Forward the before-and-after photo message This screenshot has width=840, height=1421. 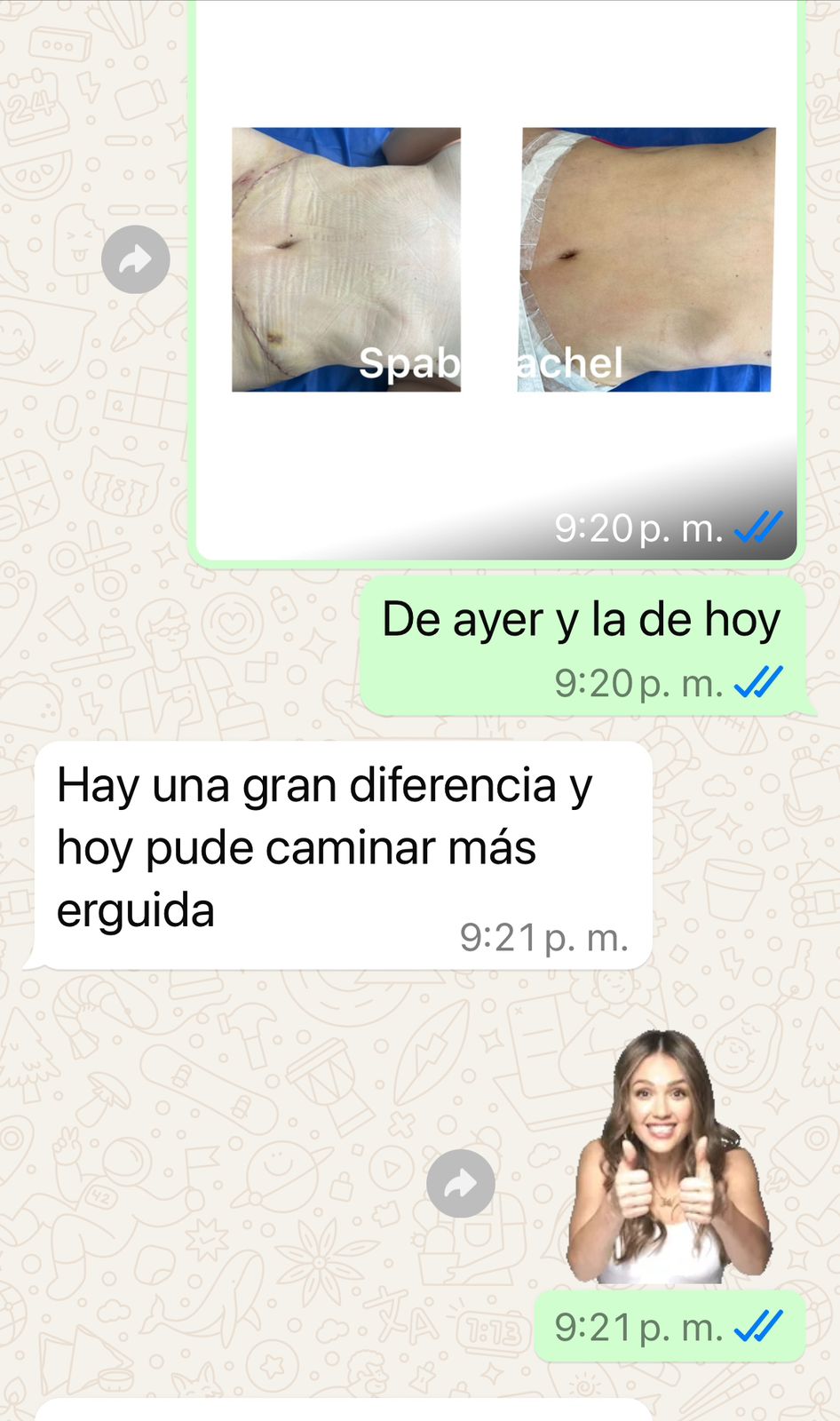tap(135, 259)
